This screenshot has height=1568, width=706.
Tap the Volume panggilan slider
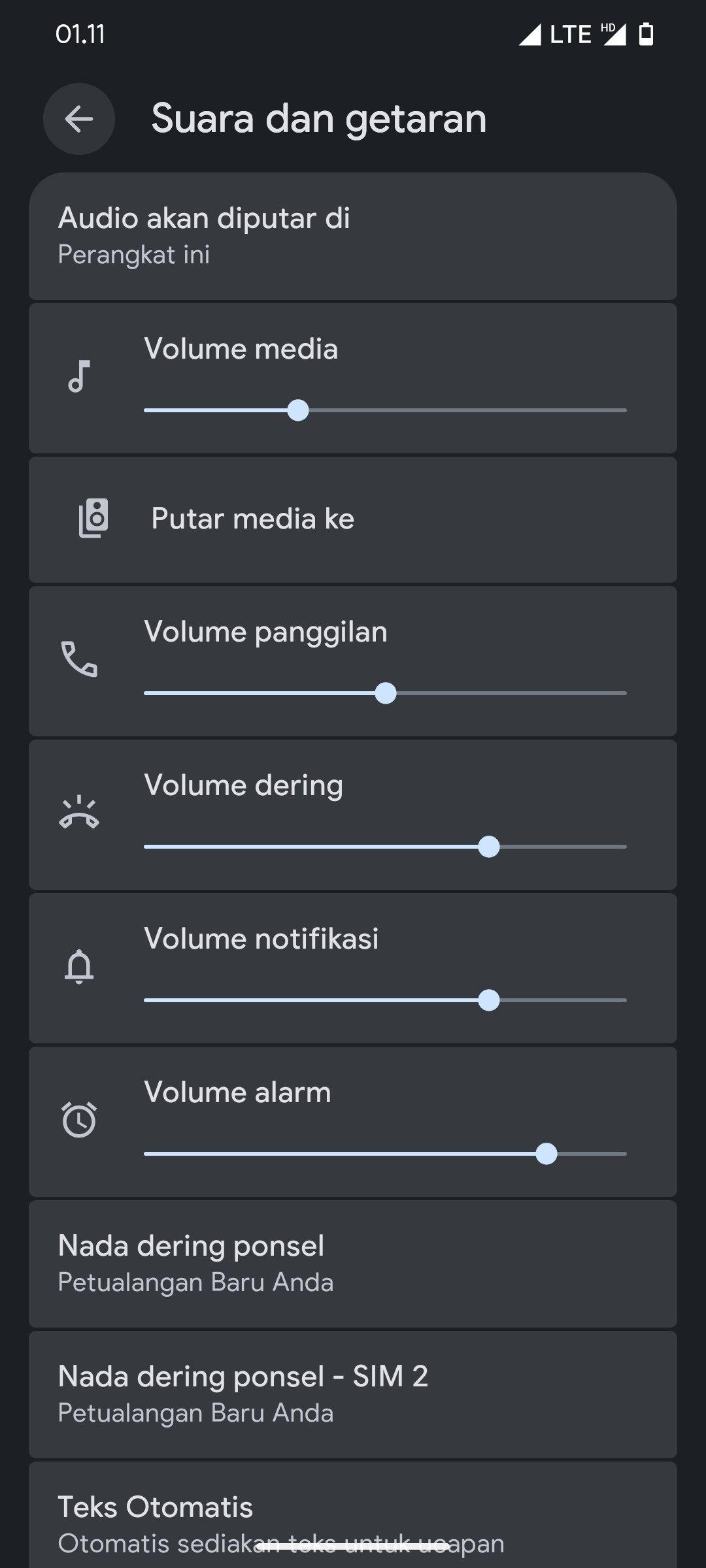[x=385, y=693]
